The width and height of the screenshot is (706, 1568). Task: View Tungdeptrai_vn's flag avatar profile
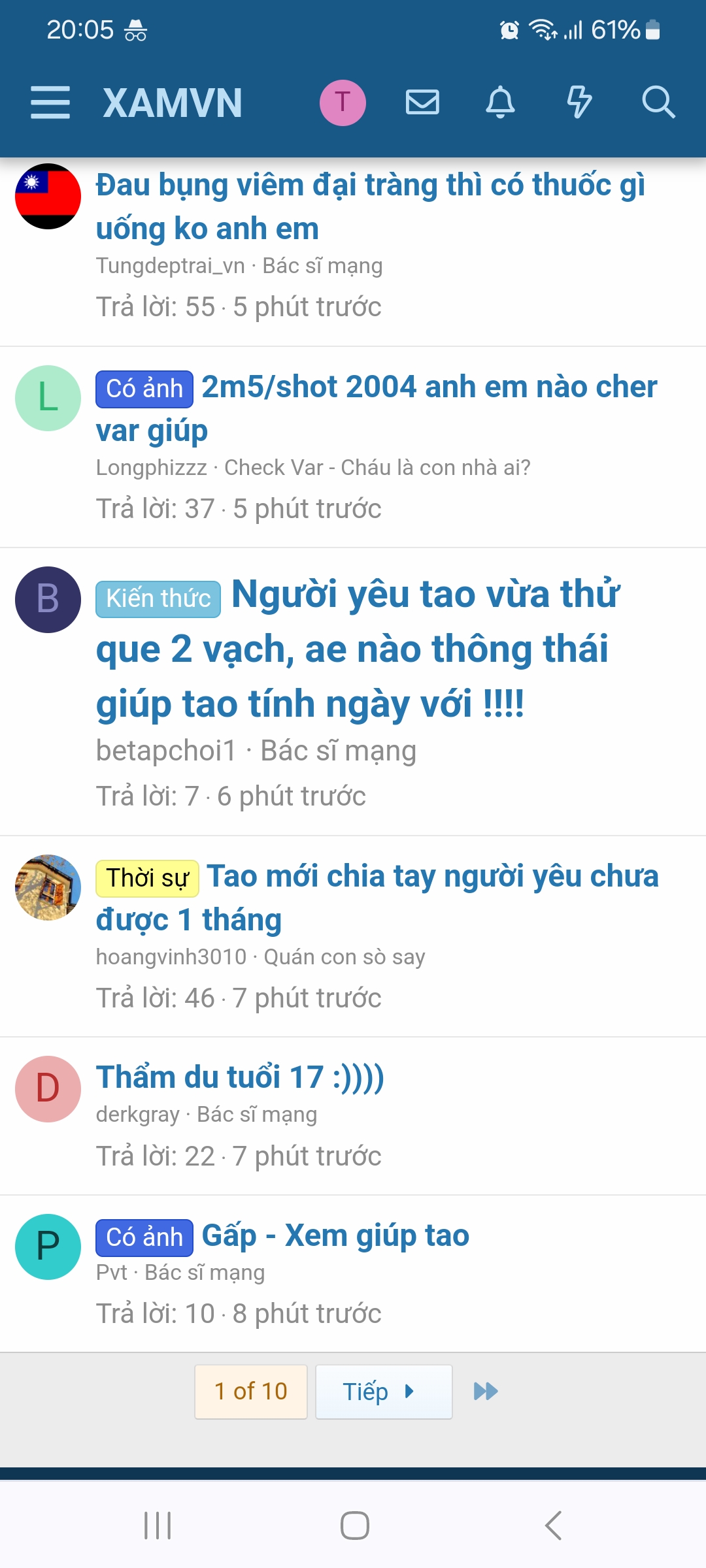48,197
